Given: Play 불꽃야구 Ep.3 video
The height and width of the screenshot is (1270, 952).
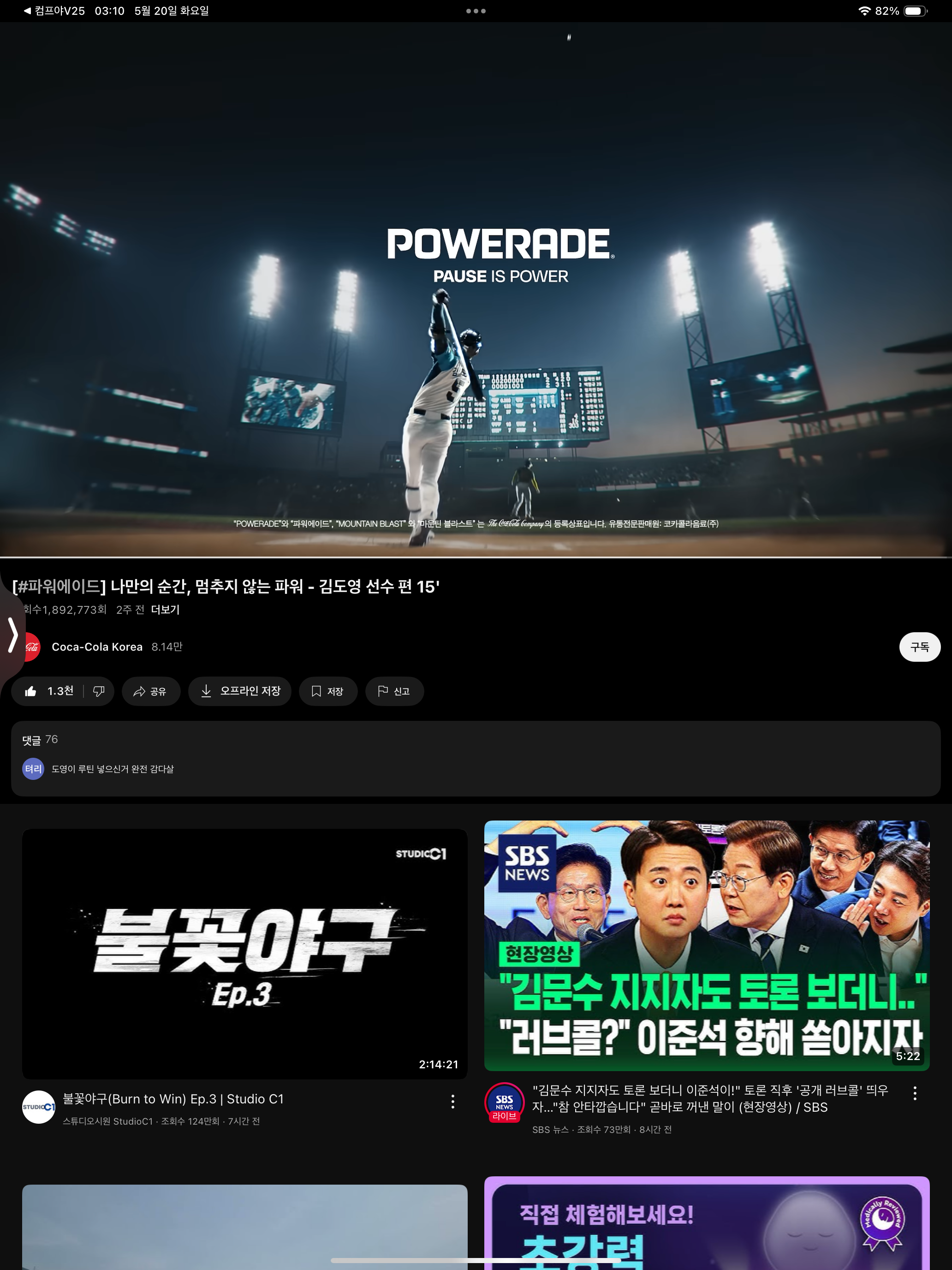Looking at the screenshot, I should pyautogui.click(x=244, y=953).
